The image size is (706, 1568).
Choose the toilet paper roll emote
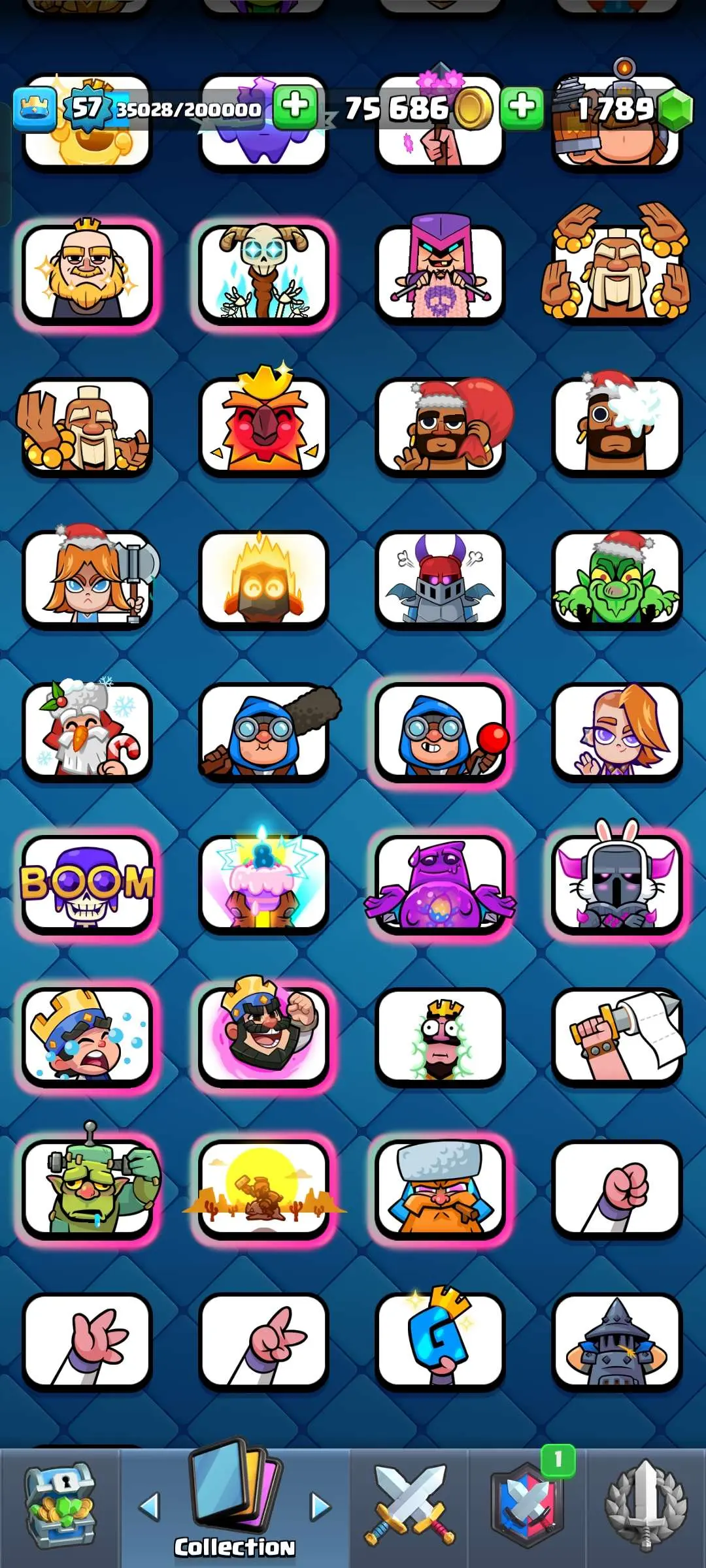(616, 1037)
